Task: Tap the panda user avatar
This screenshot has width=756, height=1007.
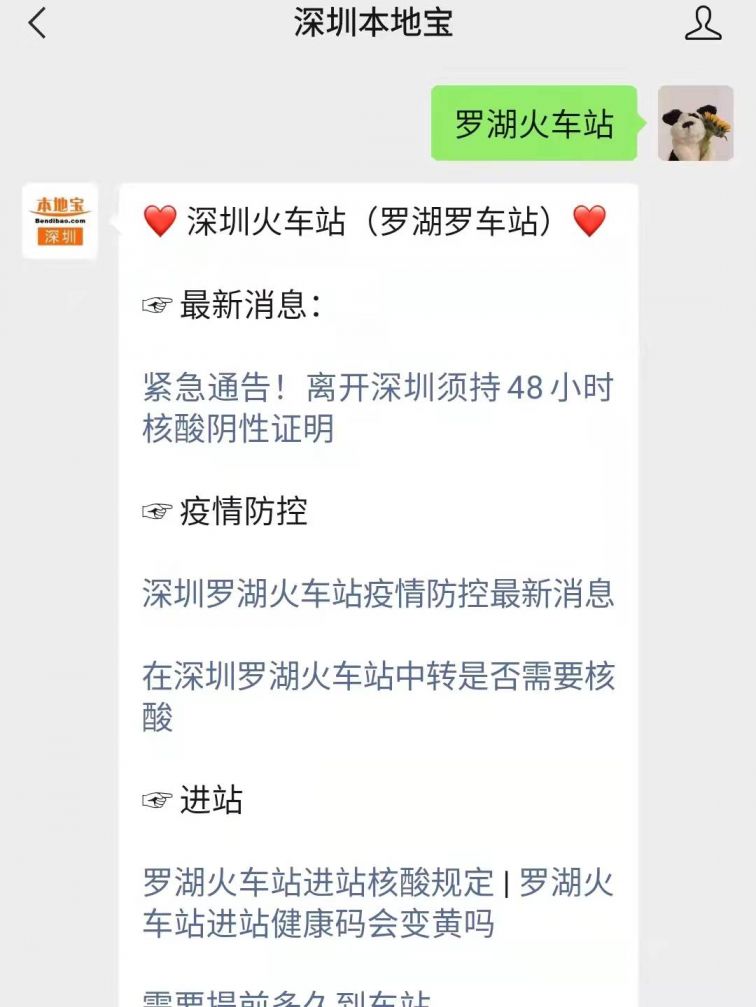Action: coord(695,123)
